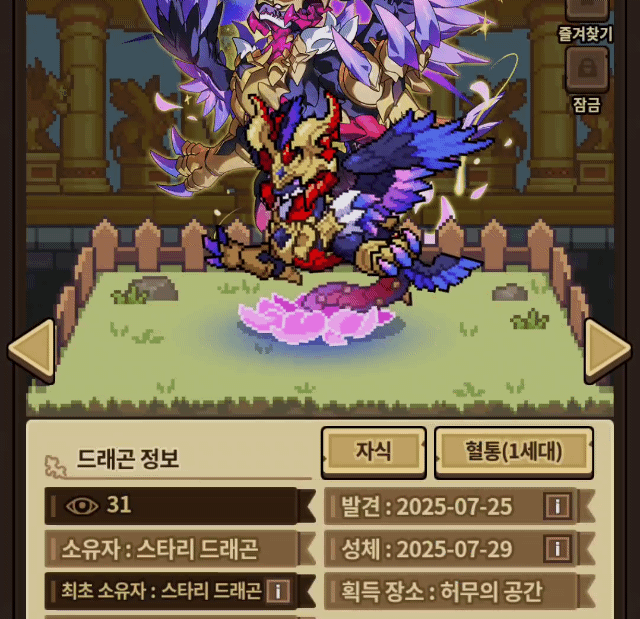Open the 혈통(1세대) lineage button
The height and width of the screenshot is (619, 640).
click(514, 453)
